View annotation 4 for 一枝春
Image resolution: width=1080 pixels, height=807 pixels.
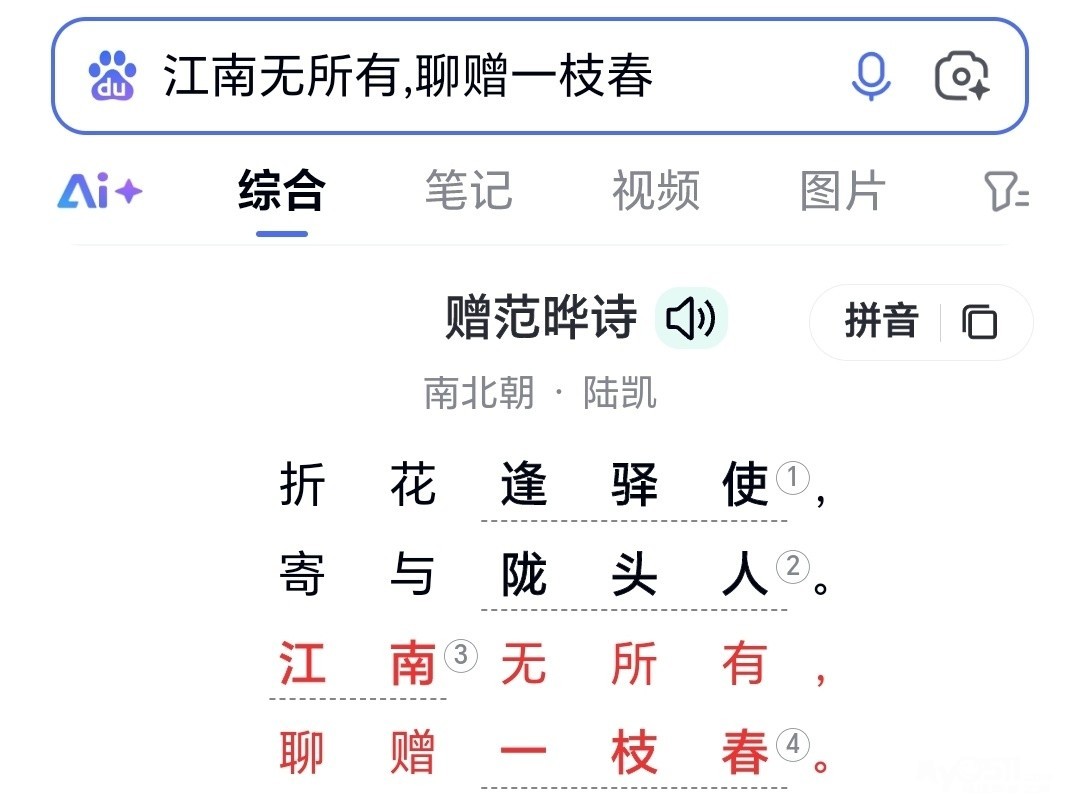click(x=793, y=744)
